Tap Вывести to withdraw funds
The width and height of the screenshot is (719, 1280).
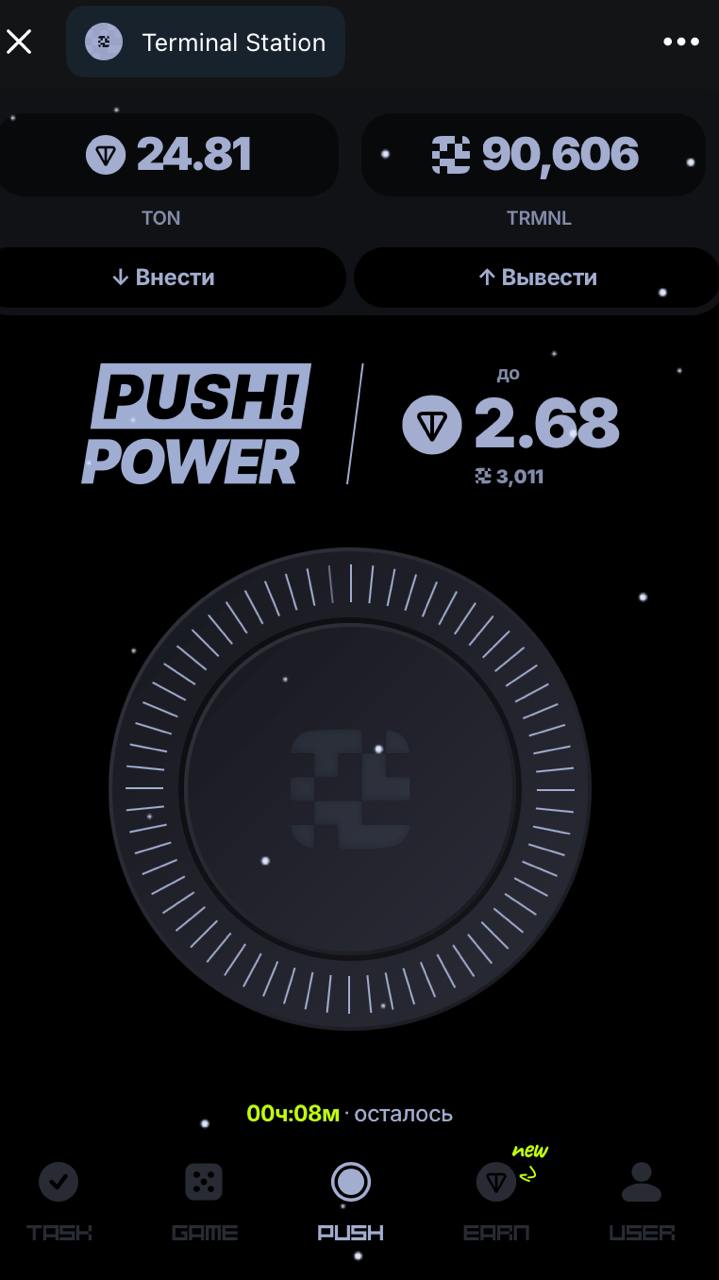pyautogui.click(x=537, y=277)
